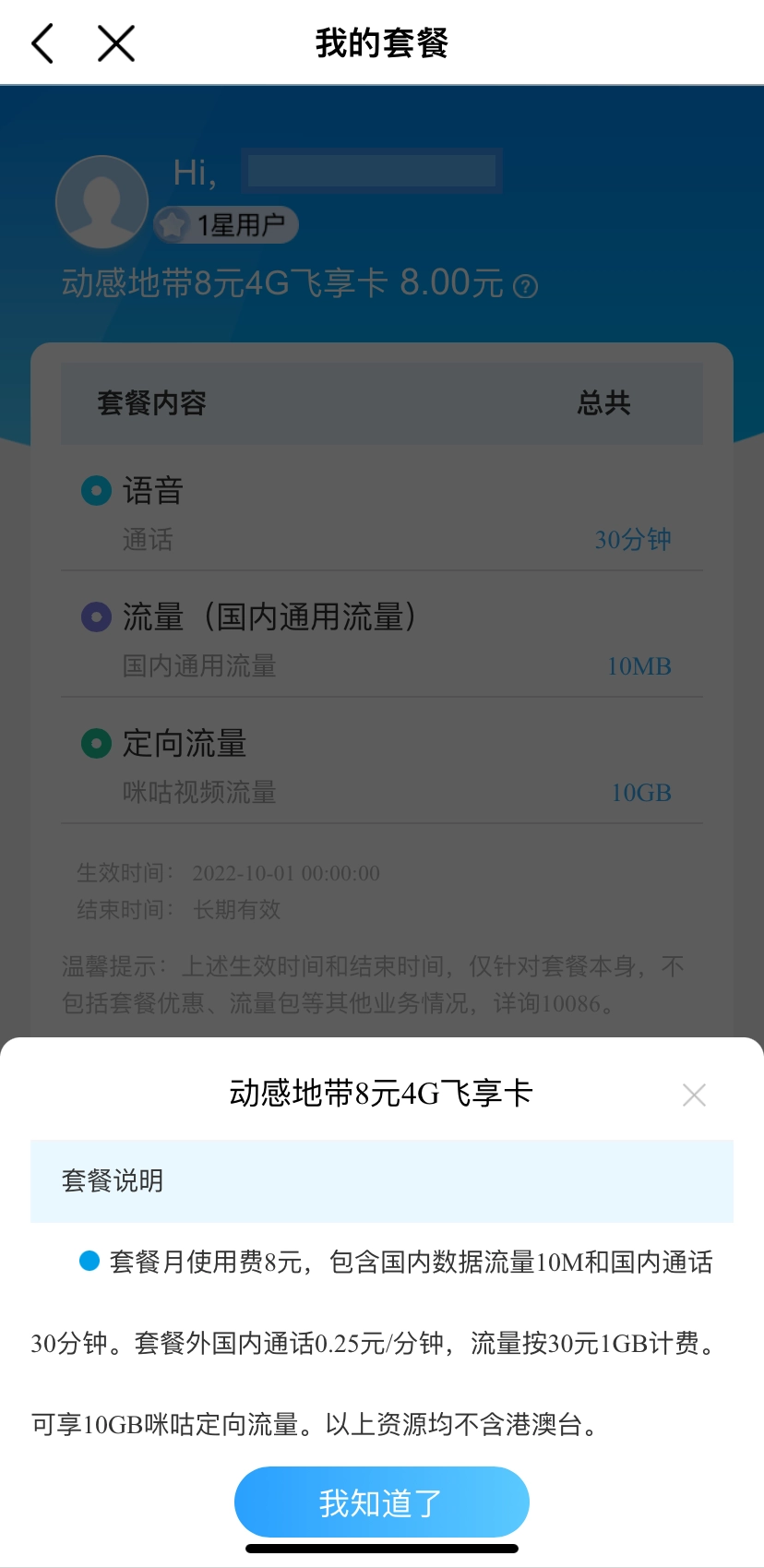764x1568 pixels.
Task: Confirm with the 我知道了 button
Action: pyautogui.click(x=381, y=1502)
